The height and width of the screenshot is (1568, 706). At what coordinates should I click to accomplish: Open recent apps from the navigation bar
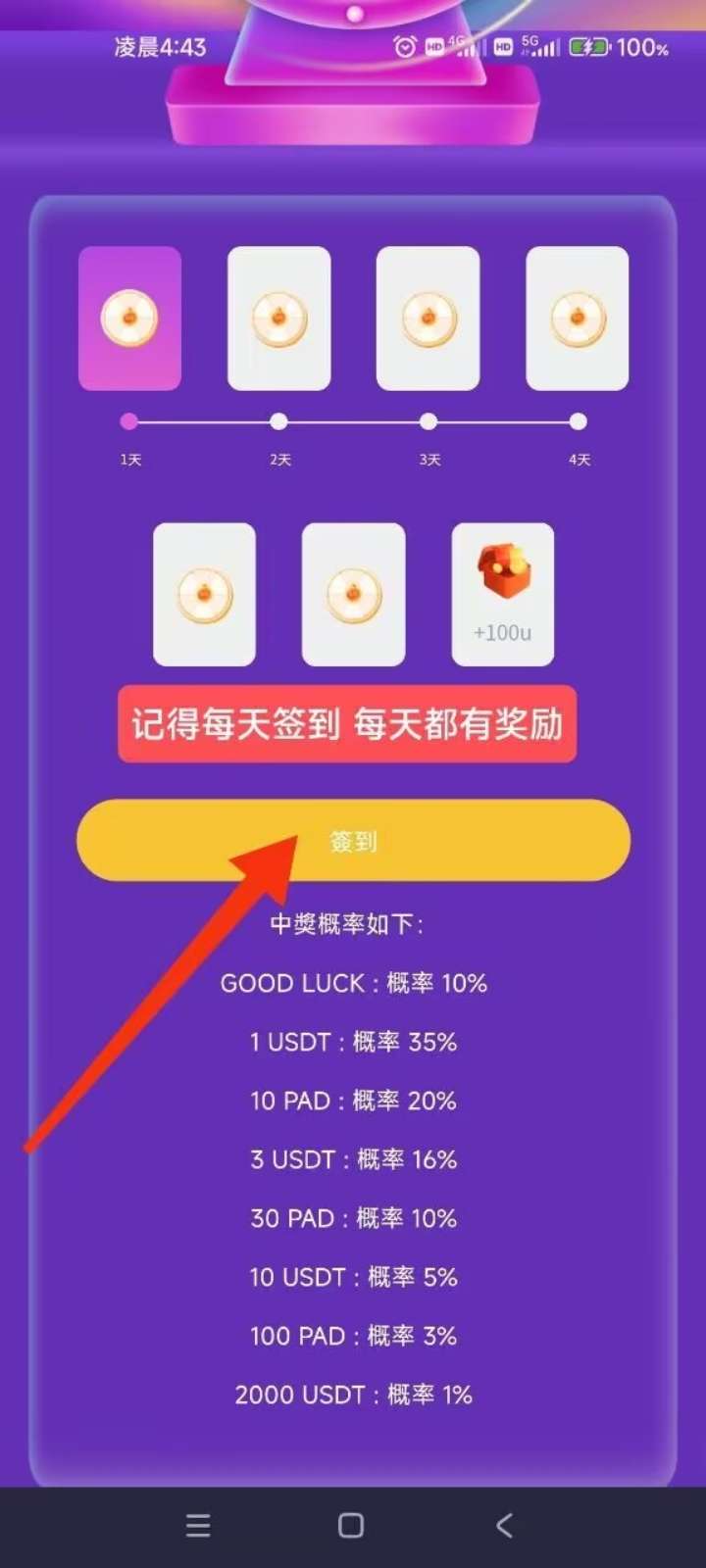pos(198,1525)
